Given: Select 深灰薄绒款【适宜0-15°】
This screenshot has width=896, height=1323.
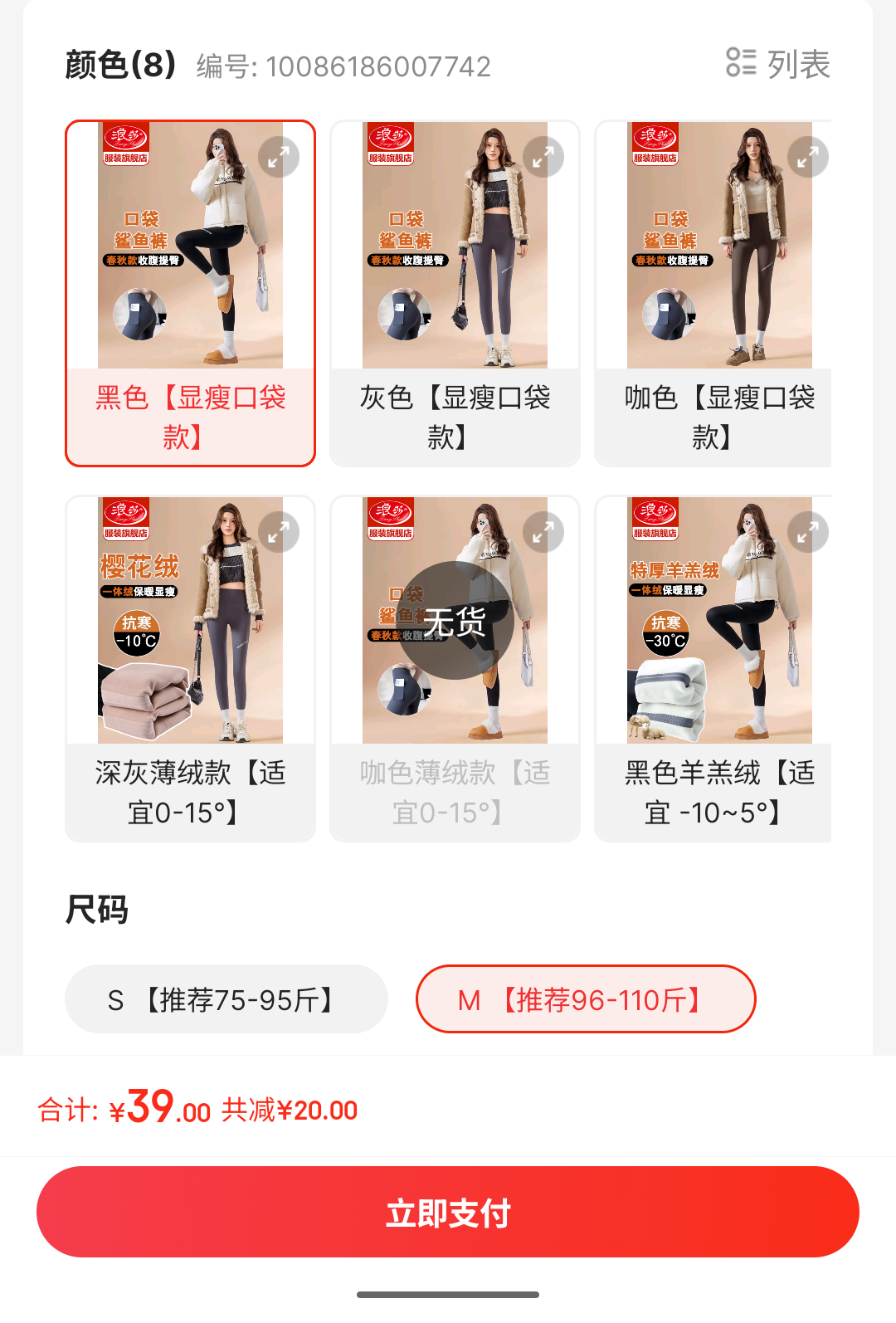Looking at the screenshot, I should [190, 791].
